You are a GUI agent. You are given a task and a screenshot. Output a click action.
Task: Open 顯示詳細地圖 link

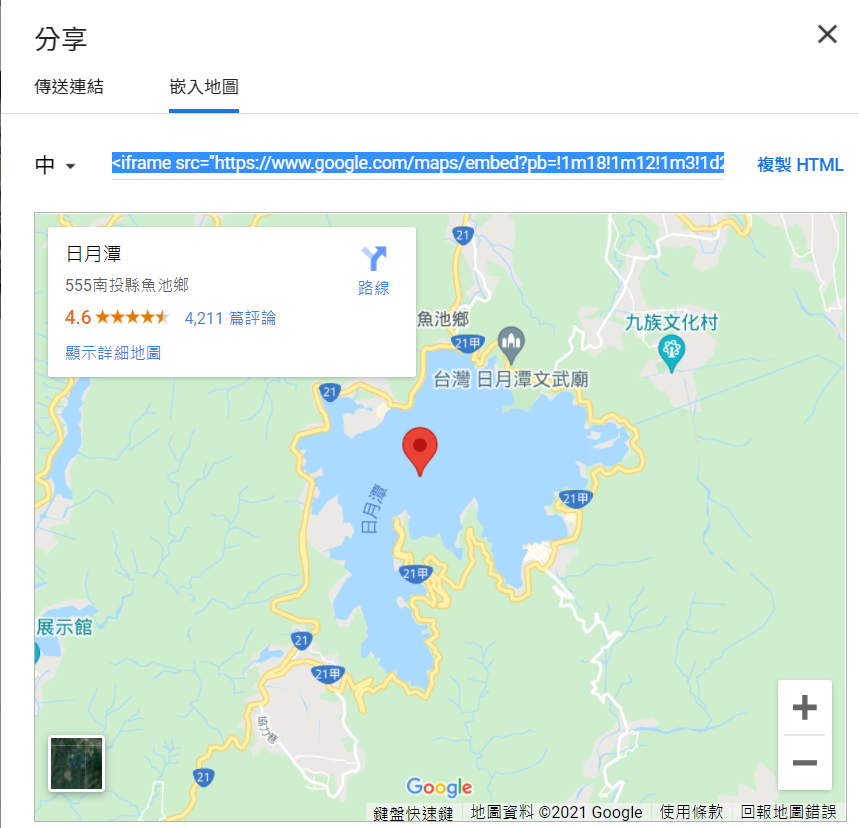coord(113,352)
